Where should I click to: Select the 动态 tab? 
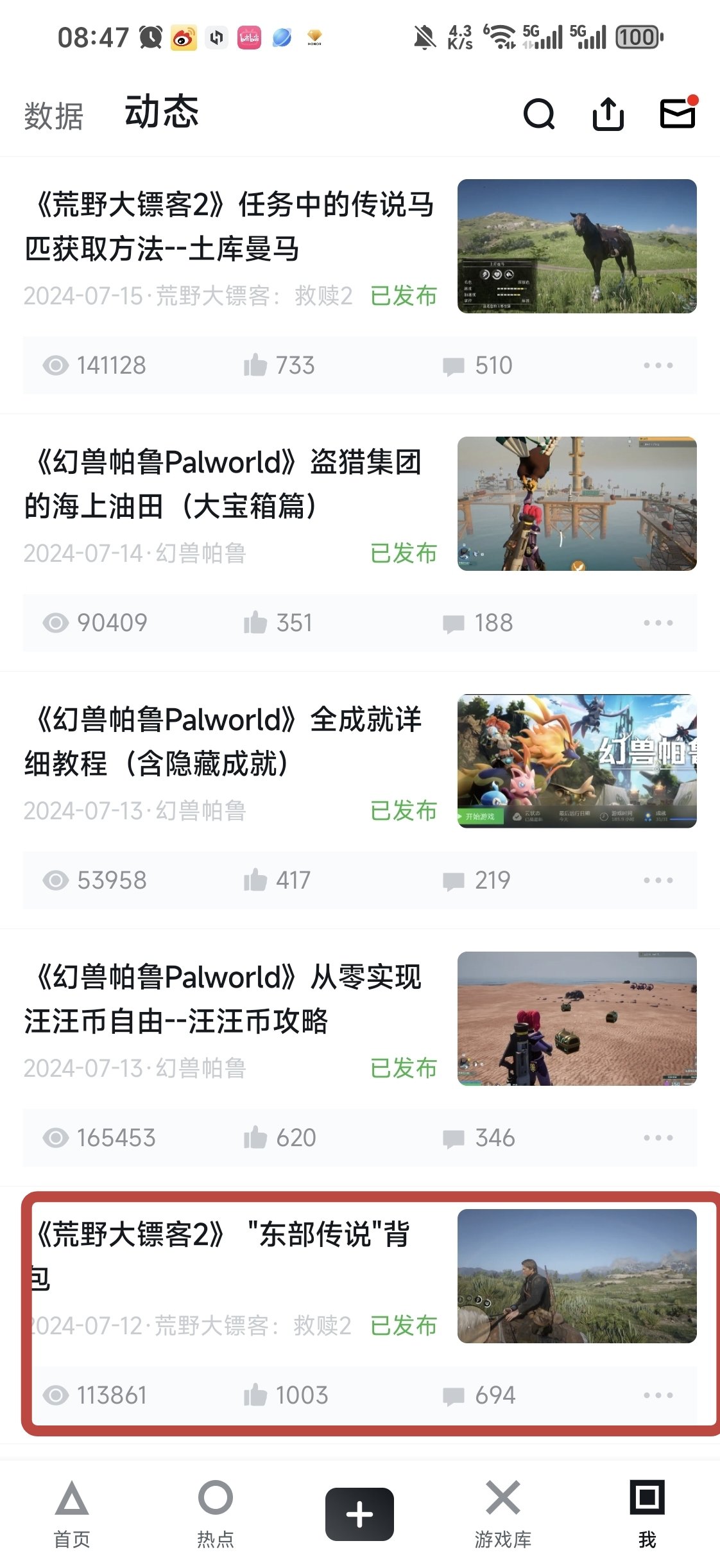pyautogui.click(x=162, y=112)
